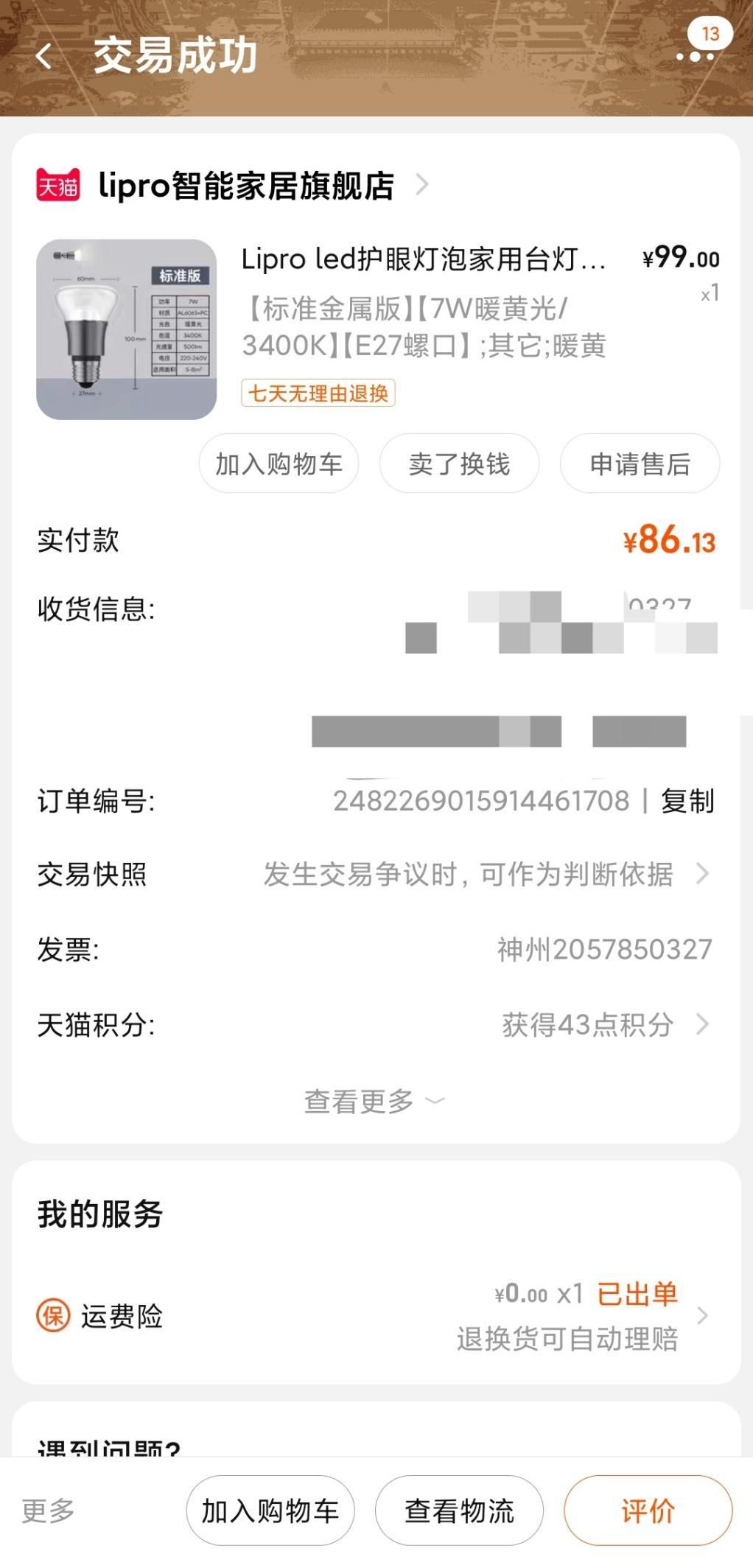
Task: Tap the product title of the Lipro bulb
Action: pos(424,259)
